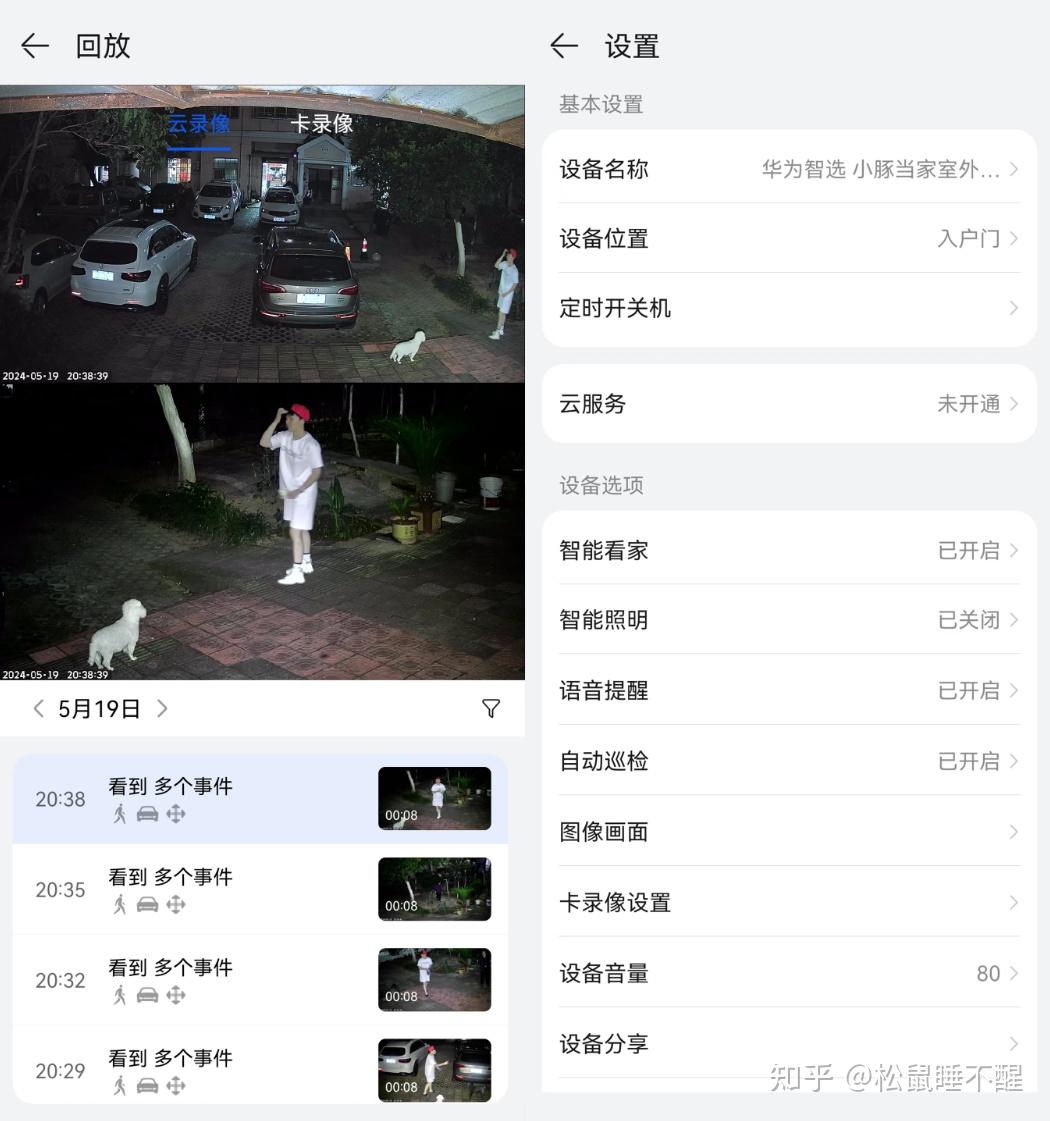
Task: Switch to the 云录像 tab
Action: (x=199, y=124)
